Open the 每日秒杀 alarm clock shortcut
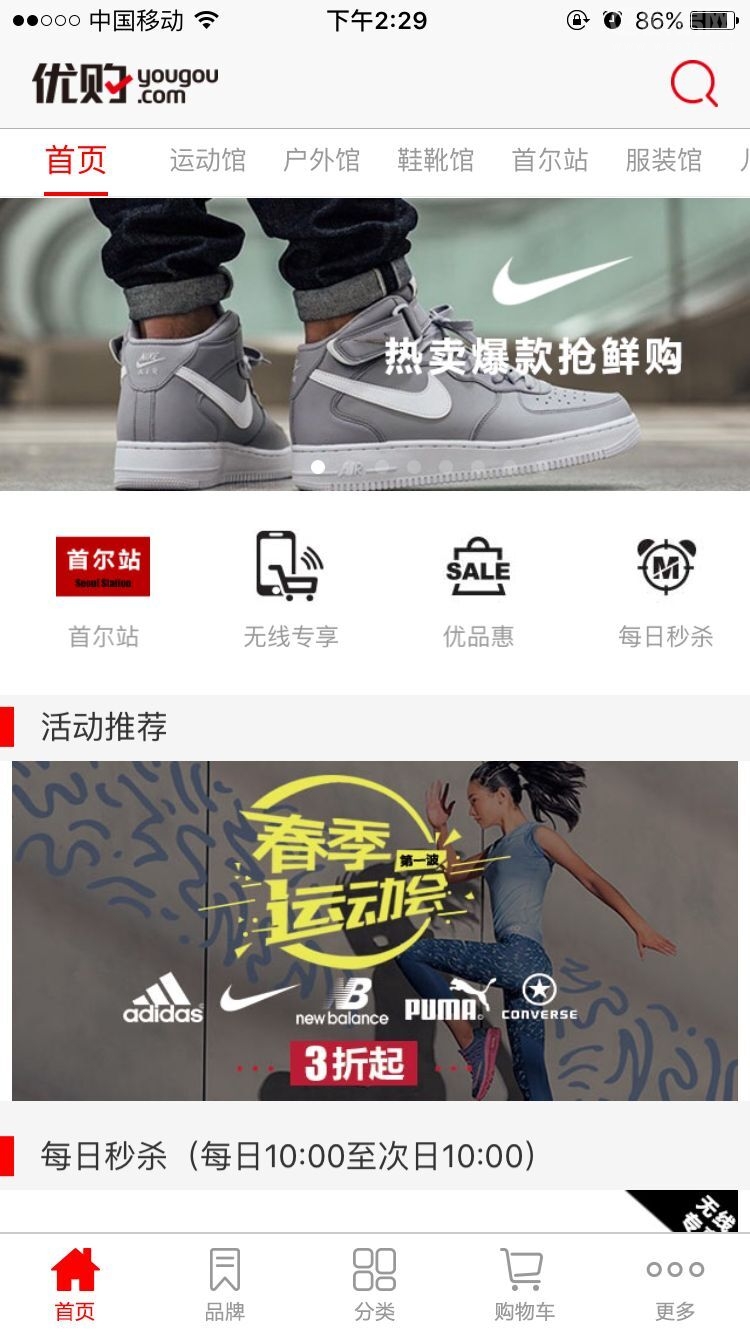 pyautogui.click(x=665, y=590)
